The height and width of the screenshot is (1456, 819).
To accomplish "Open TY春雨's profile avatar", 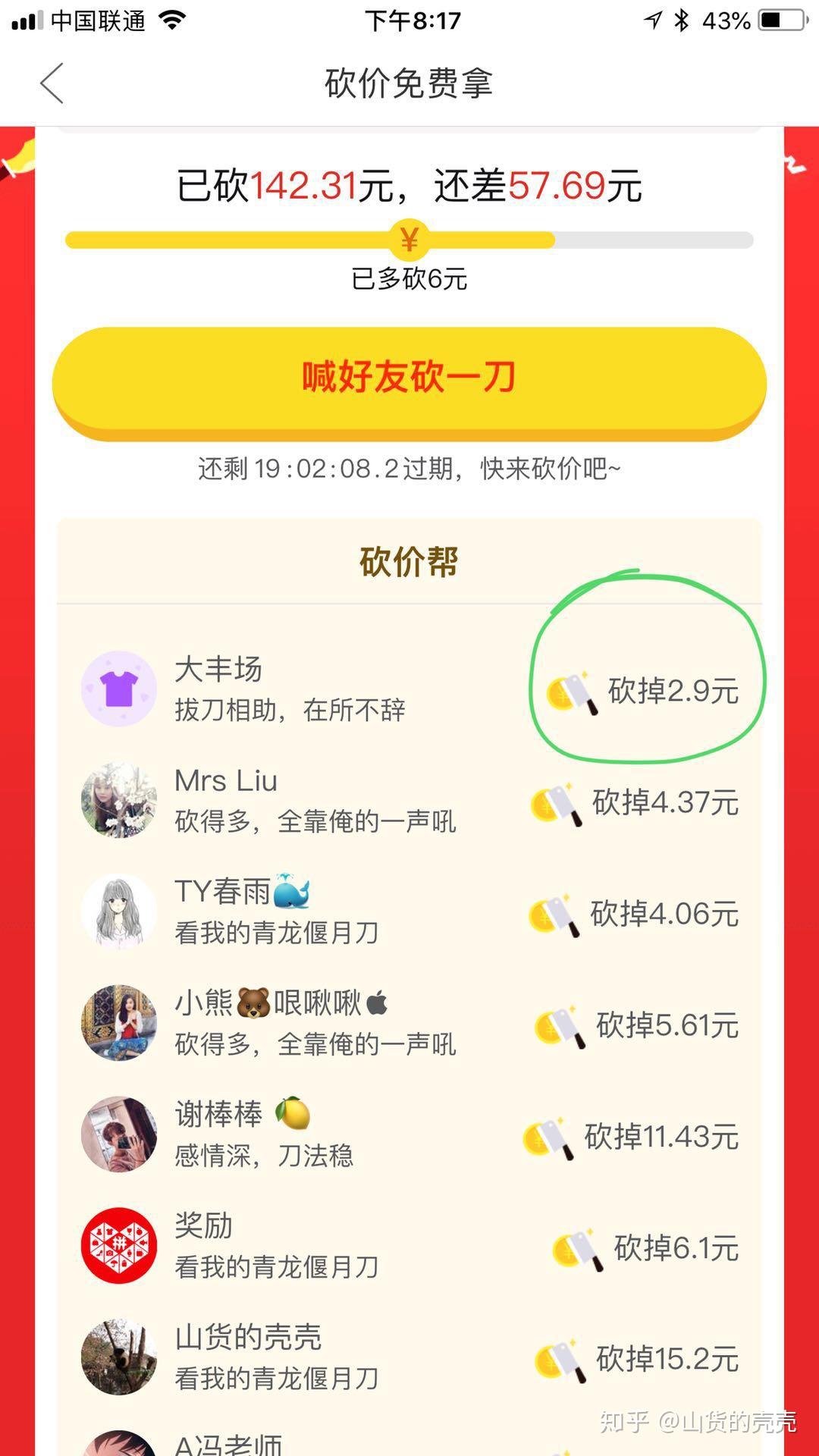I will [118, 910].
